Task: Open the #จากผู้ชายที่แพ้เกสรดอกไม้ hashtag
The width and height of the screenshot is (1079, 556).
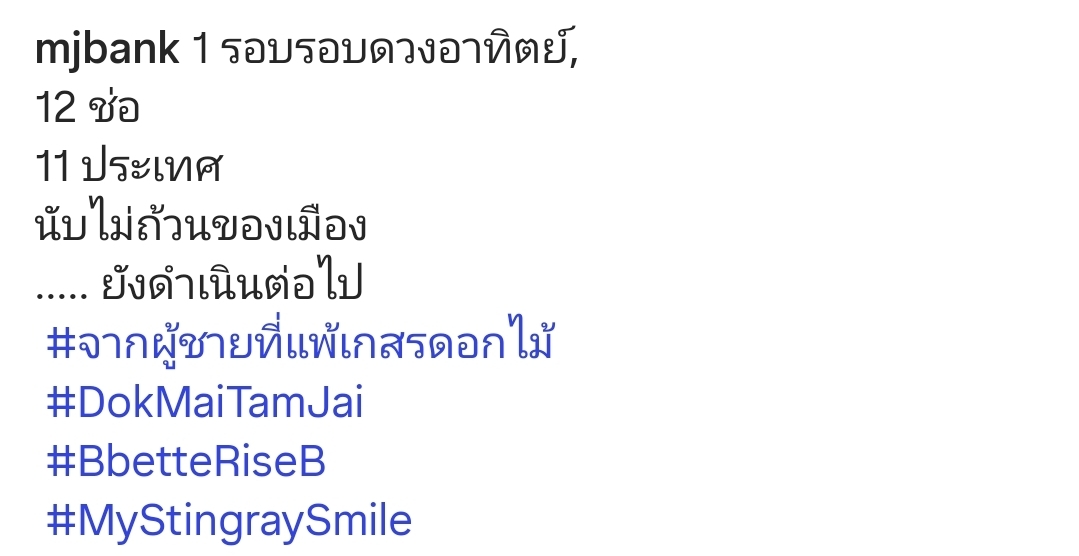Action: (x=300, y=346)
